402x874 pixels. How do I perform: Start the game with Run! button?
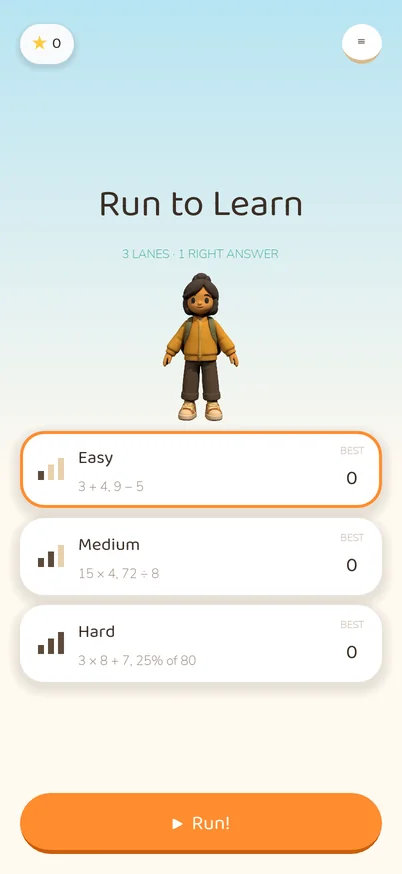(201, 823)
